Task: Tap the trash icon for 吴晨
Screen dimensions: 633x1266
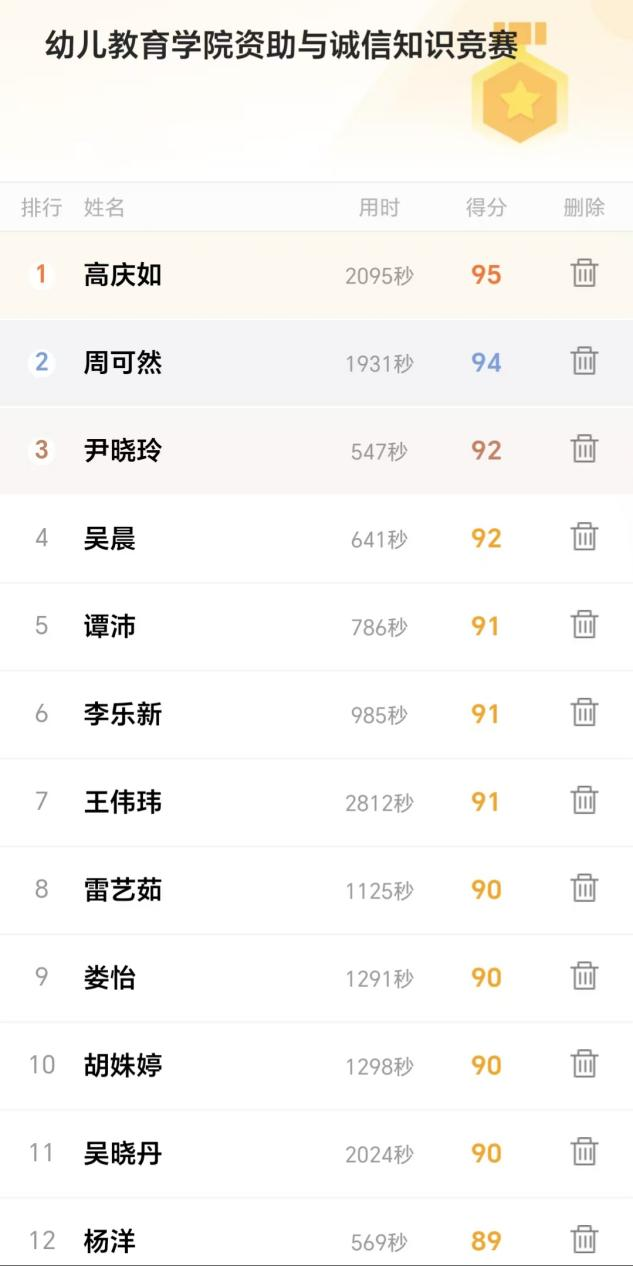Action: (x=584, y=537)
